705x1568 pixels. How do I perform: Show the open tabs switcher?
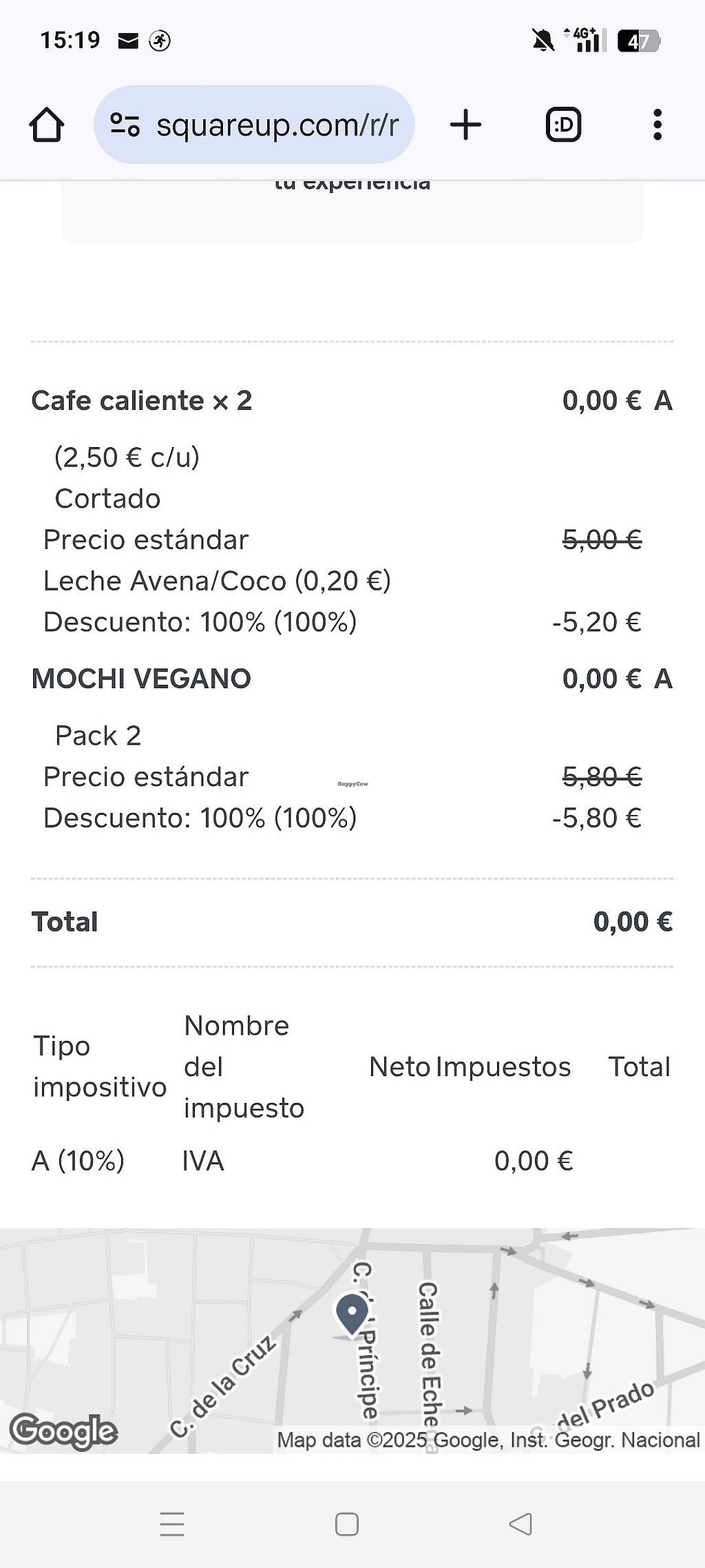(x=563, y=125)
